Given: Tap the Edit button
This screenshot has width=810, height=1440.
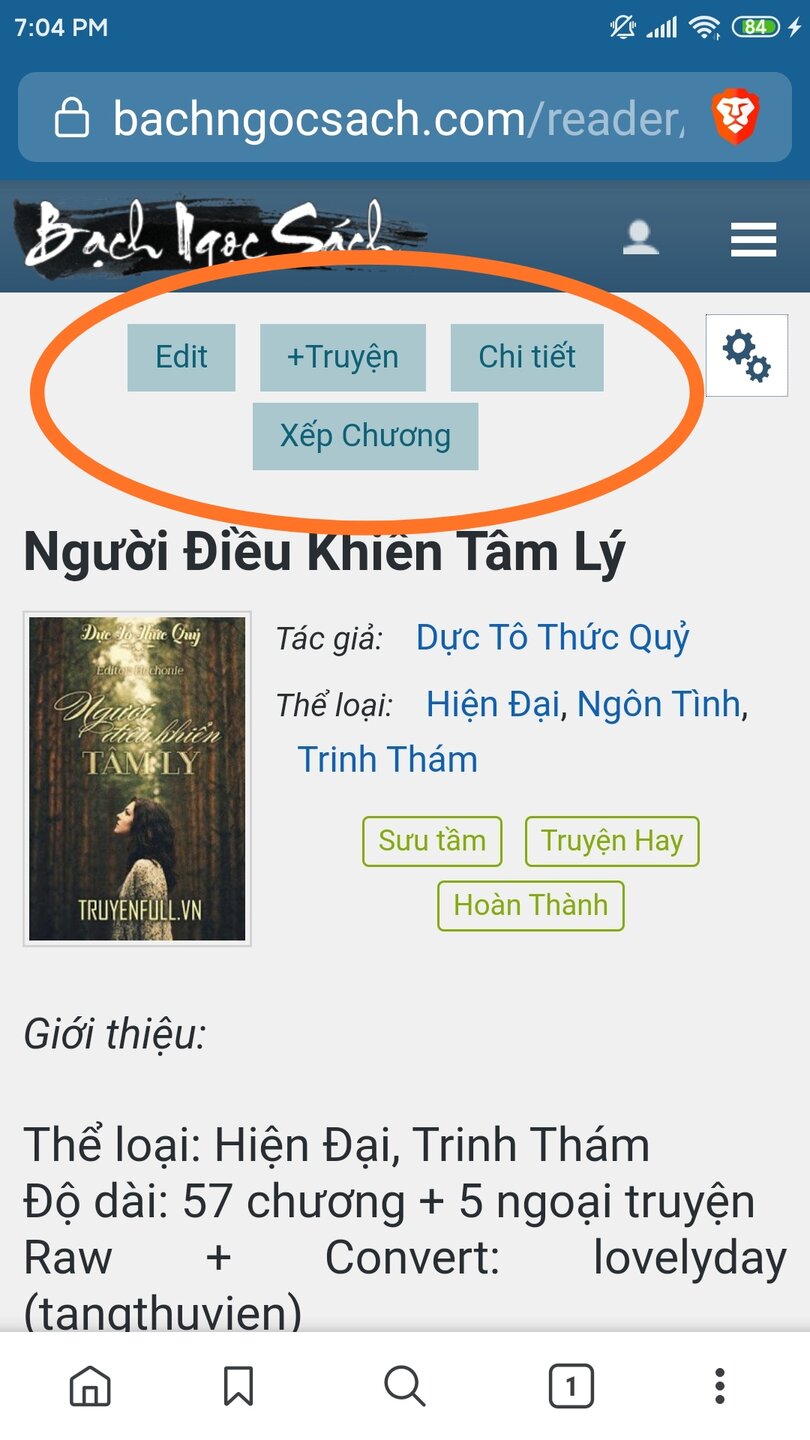Looking at the screenshot, I should click(x=181, y=357).
